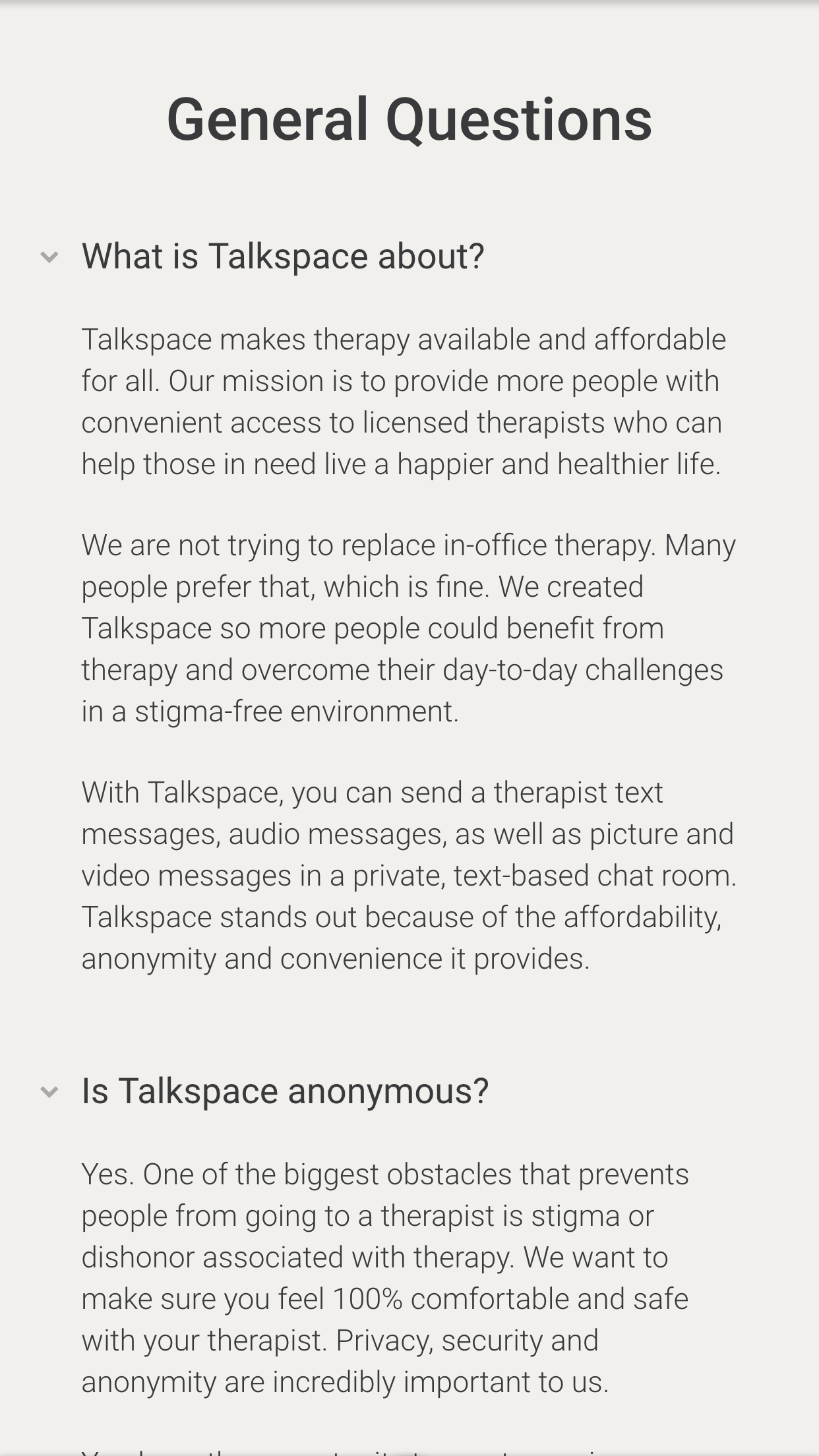Collapse the 'Is Talkspace anonymous?' question
819x1456 pixels.
(x=50, y=1091)
